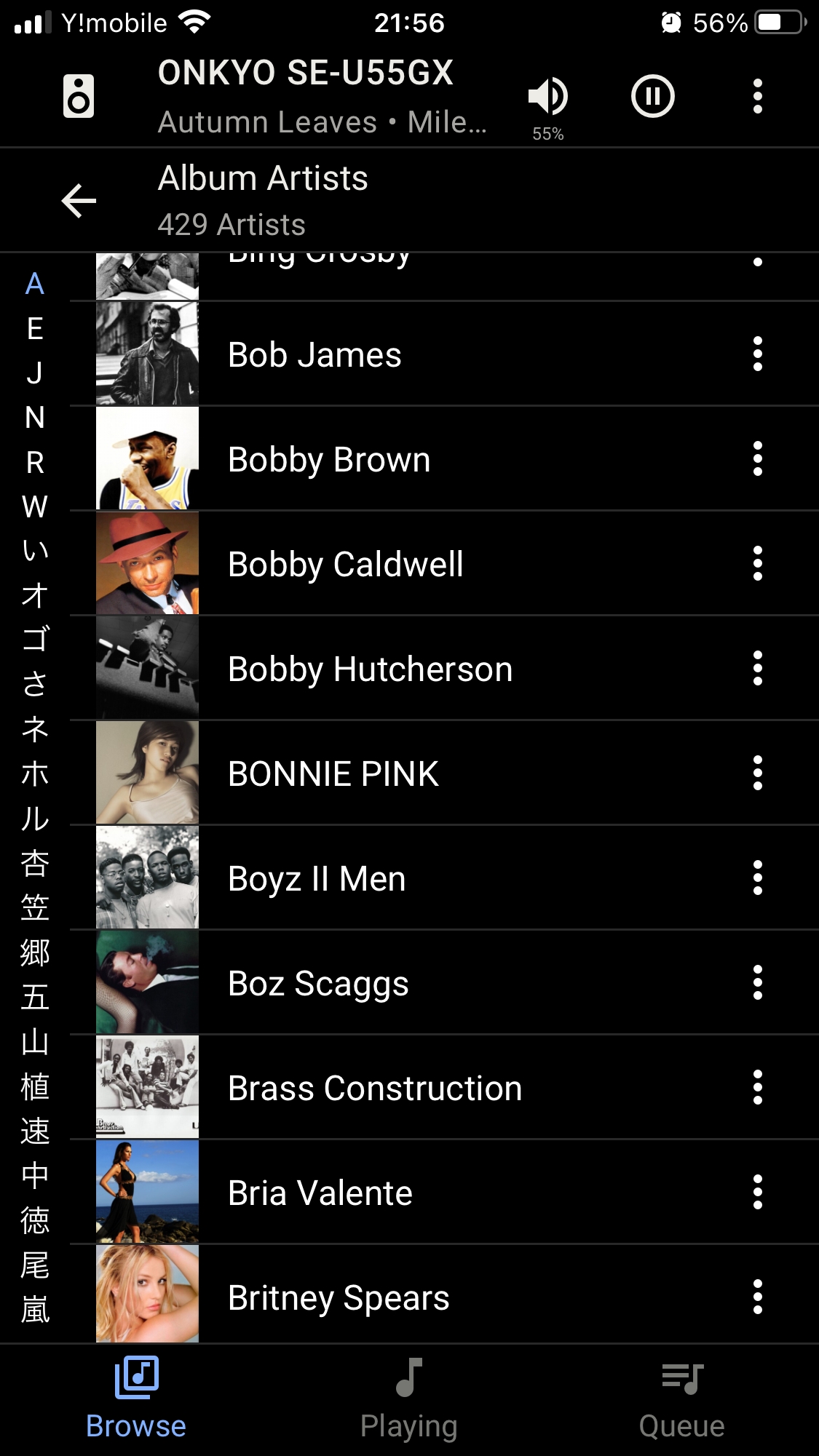Open the ONKYO SE-U55GX output device selector
The image size is (819, 1456).
[79, 96]
